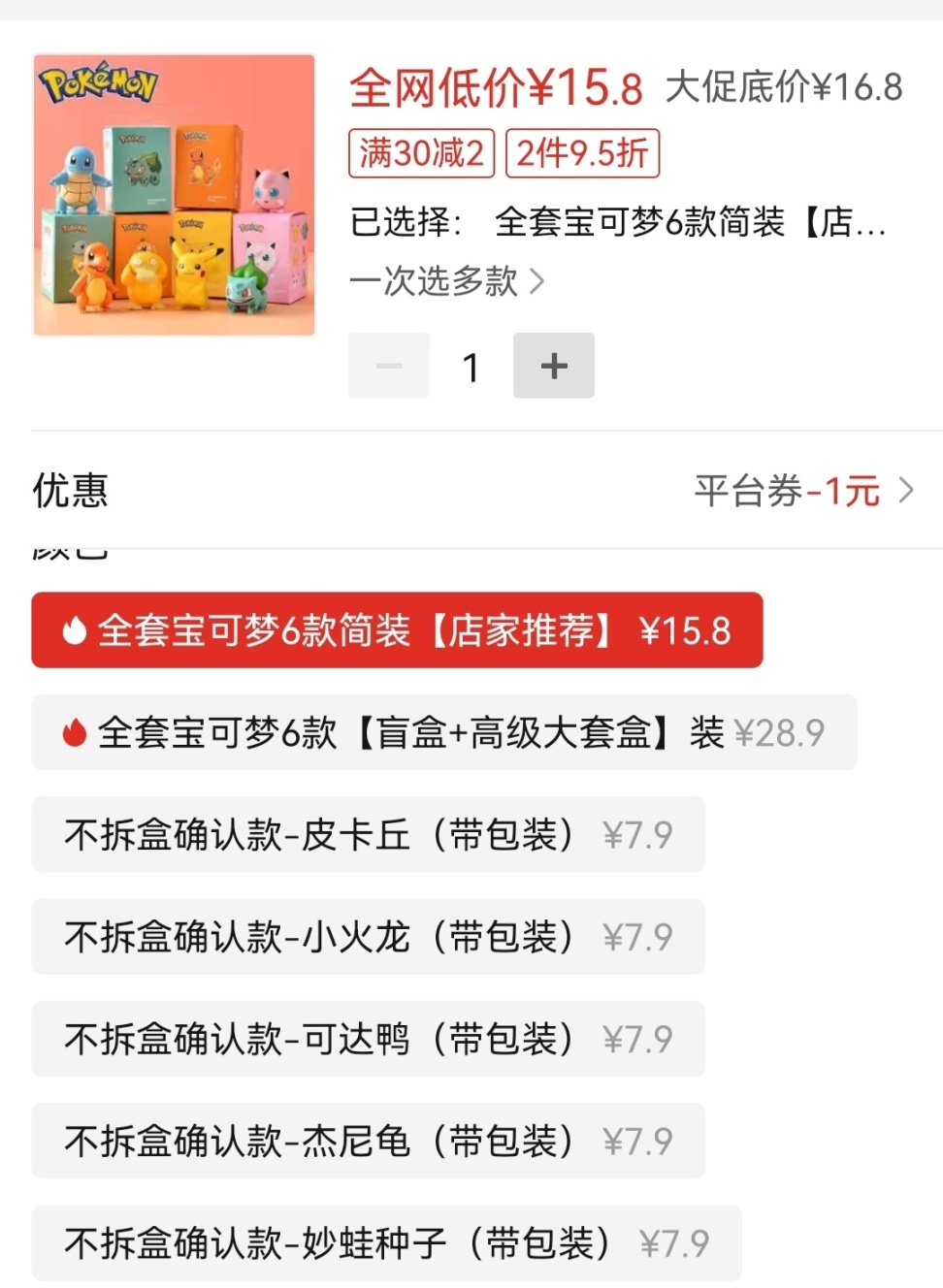Image resolution: width=943 pixels, height=1288 pixels.
Task: Open the 平台券-1元 coupon row
Action: click(803, 491)
